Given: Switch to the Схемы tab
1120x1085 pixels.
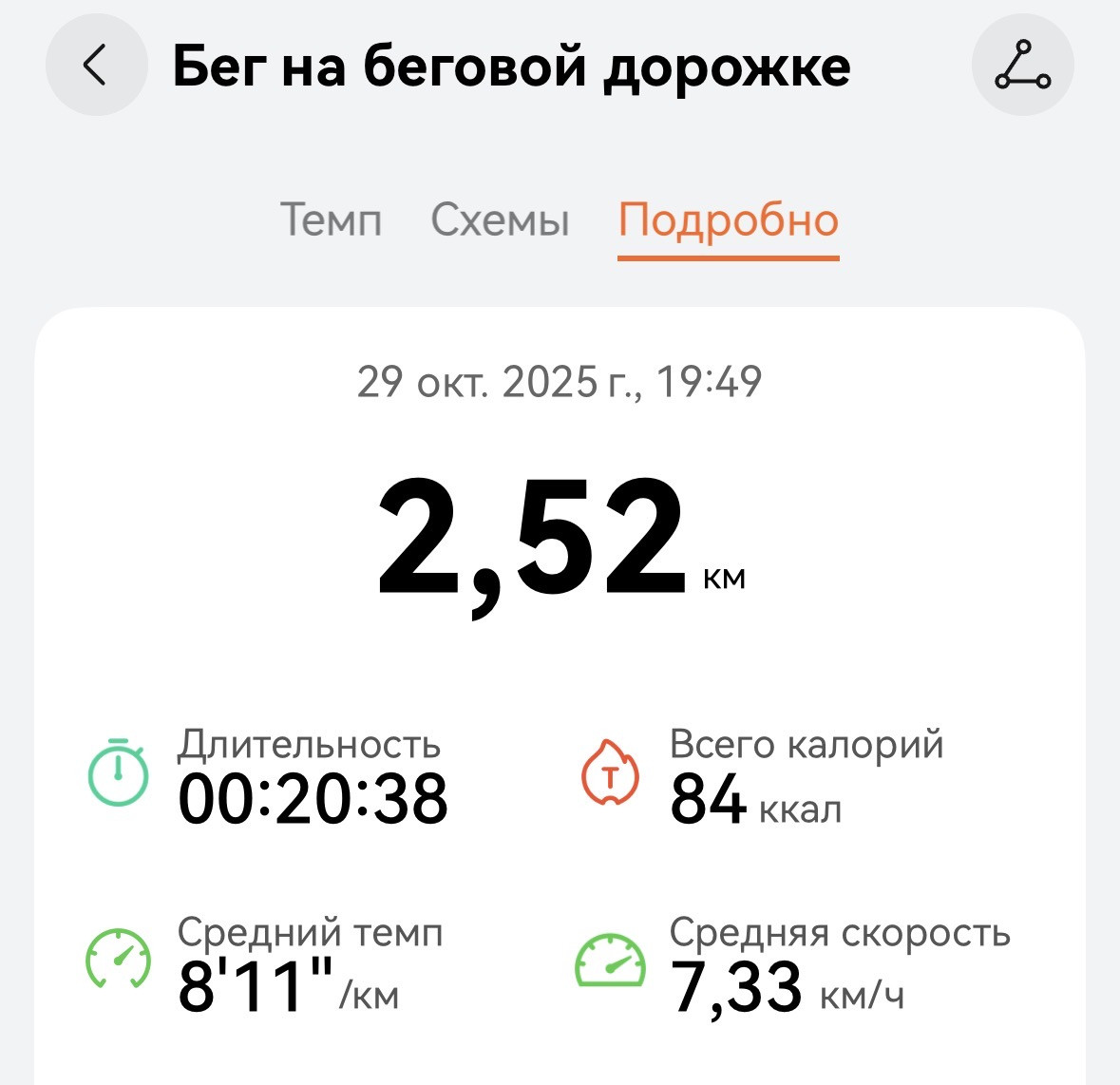Looking at the screenshot, I should tap(500, 219).
